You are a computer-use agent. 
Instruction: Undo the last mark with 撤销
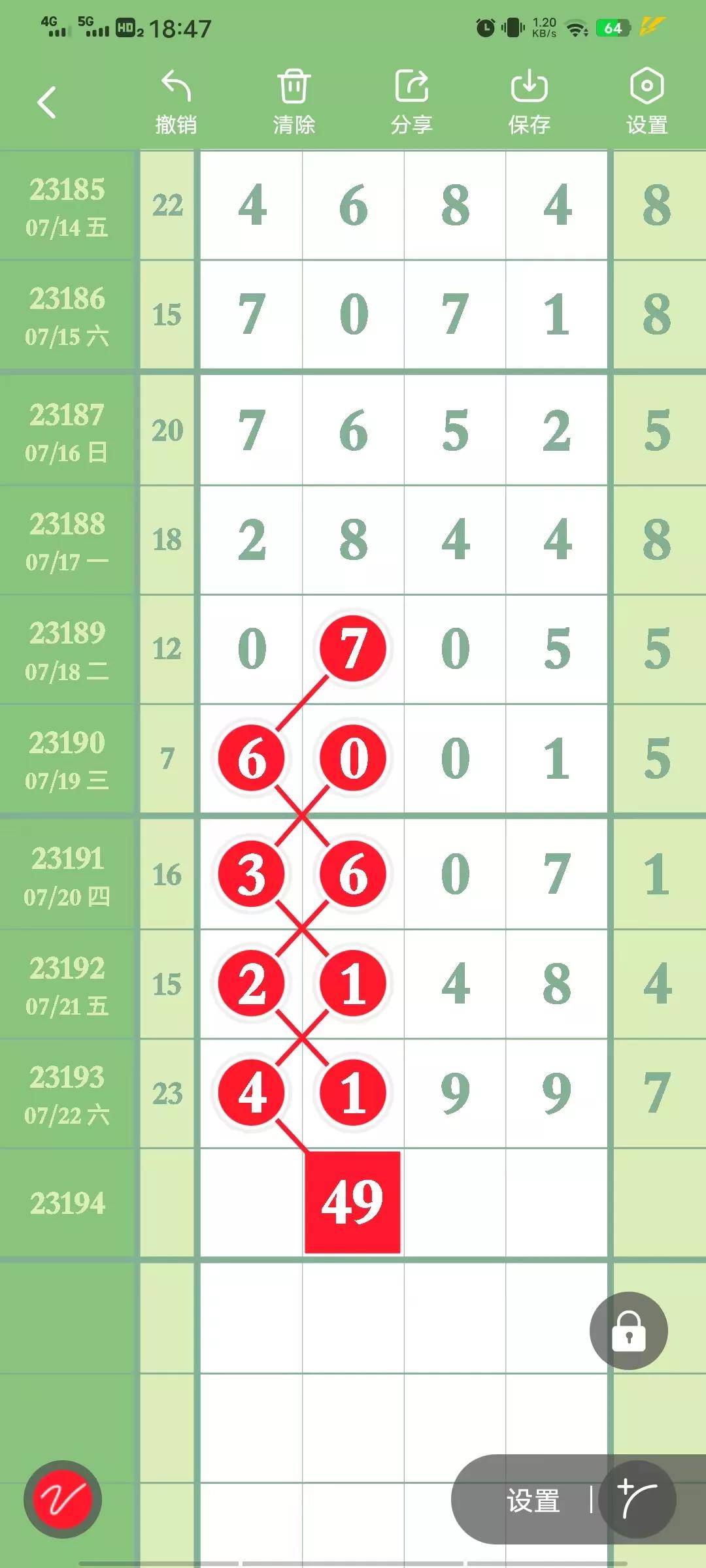[176, 102]
